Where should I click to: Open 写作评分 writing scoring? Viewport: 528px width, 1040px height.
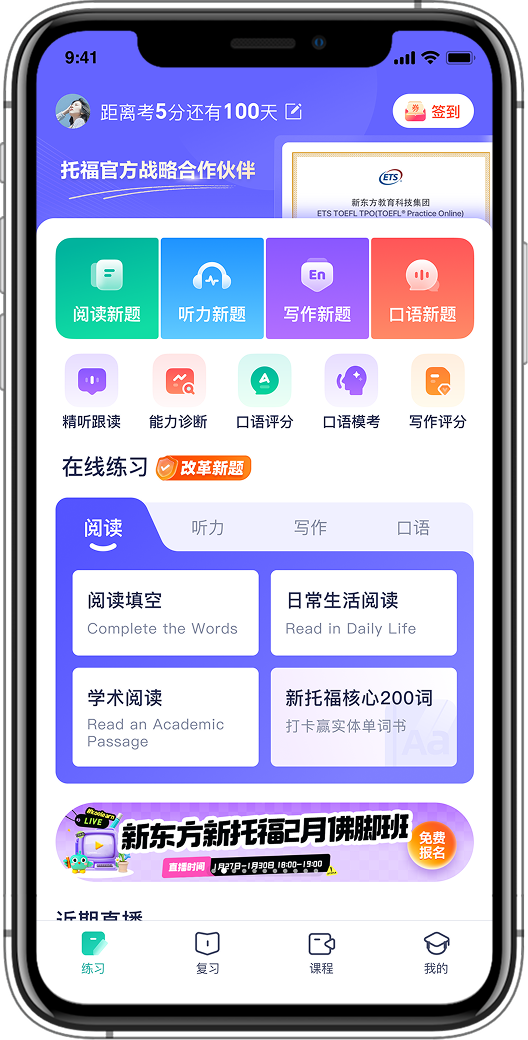pyautogui.click(x=438, y=392)
